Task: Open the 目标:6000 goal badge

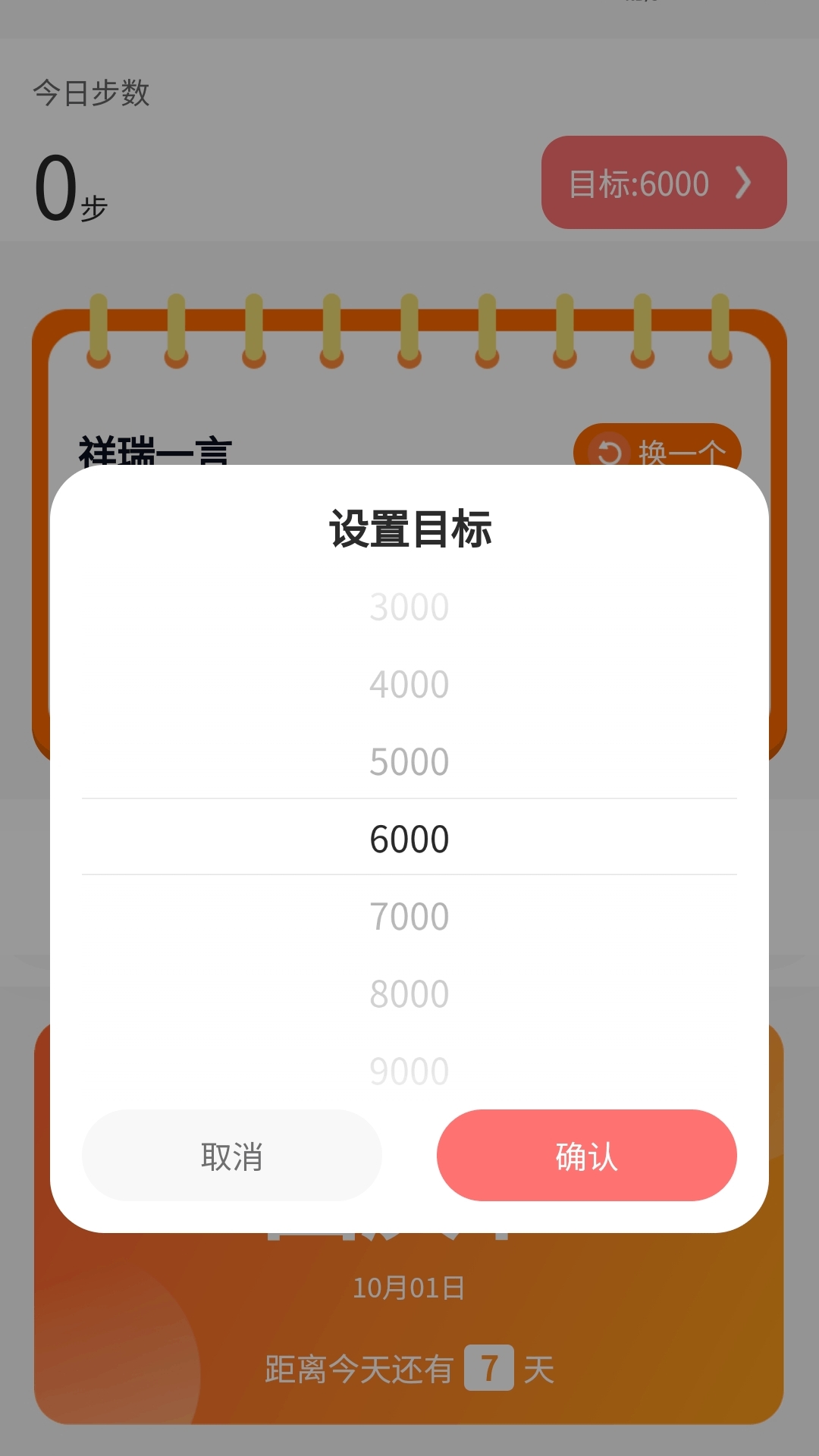Action: point(664,183)
